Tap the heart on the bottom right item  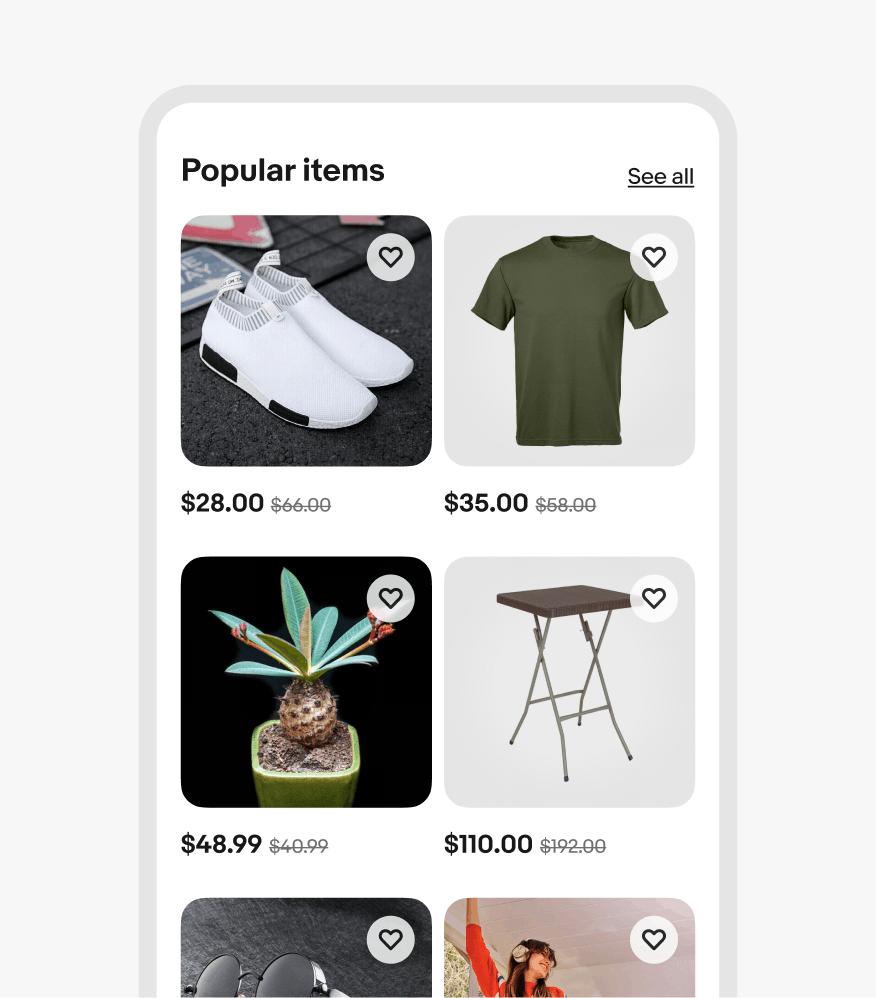pos(654,939)
